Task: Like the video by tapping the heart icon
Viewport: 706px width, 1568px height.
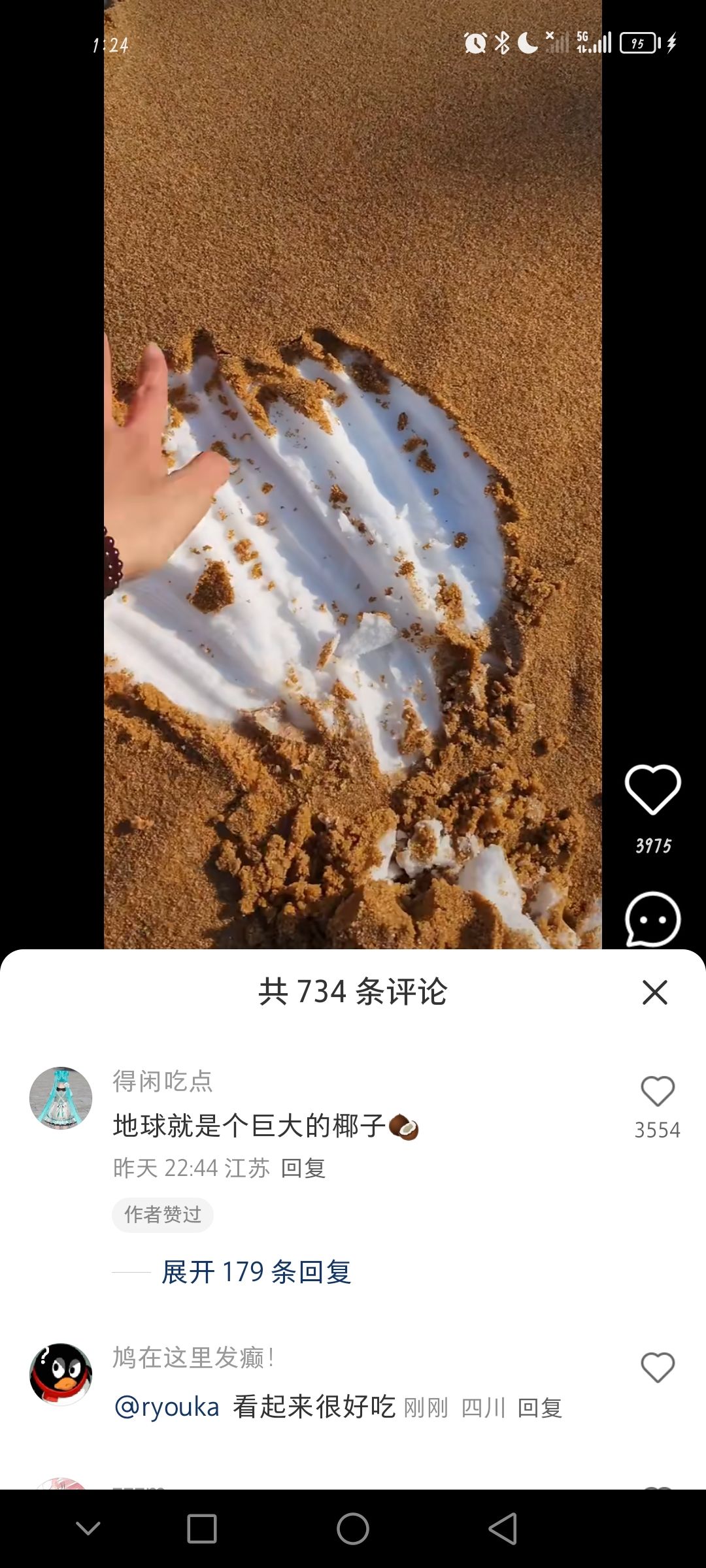Action: pos(651,791)
